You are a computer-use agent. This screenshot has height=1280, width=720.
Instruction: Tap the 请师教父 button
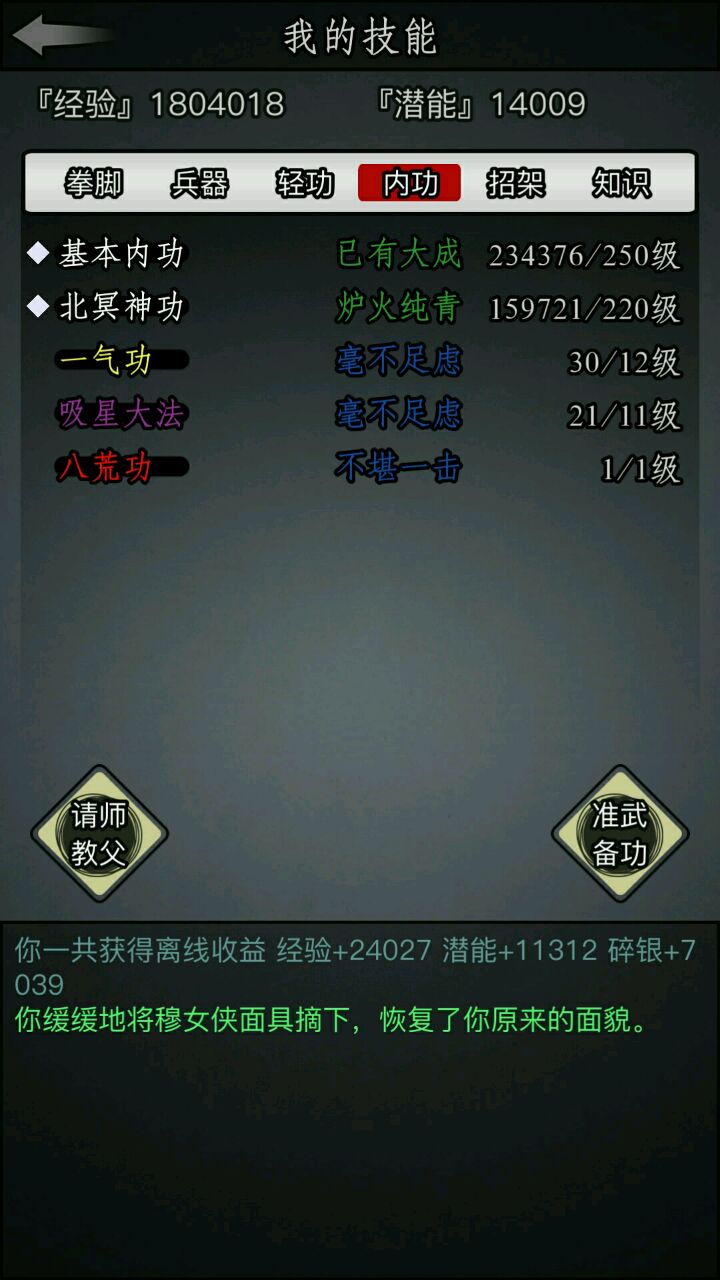pyautogui.click(x=99, y=834)
